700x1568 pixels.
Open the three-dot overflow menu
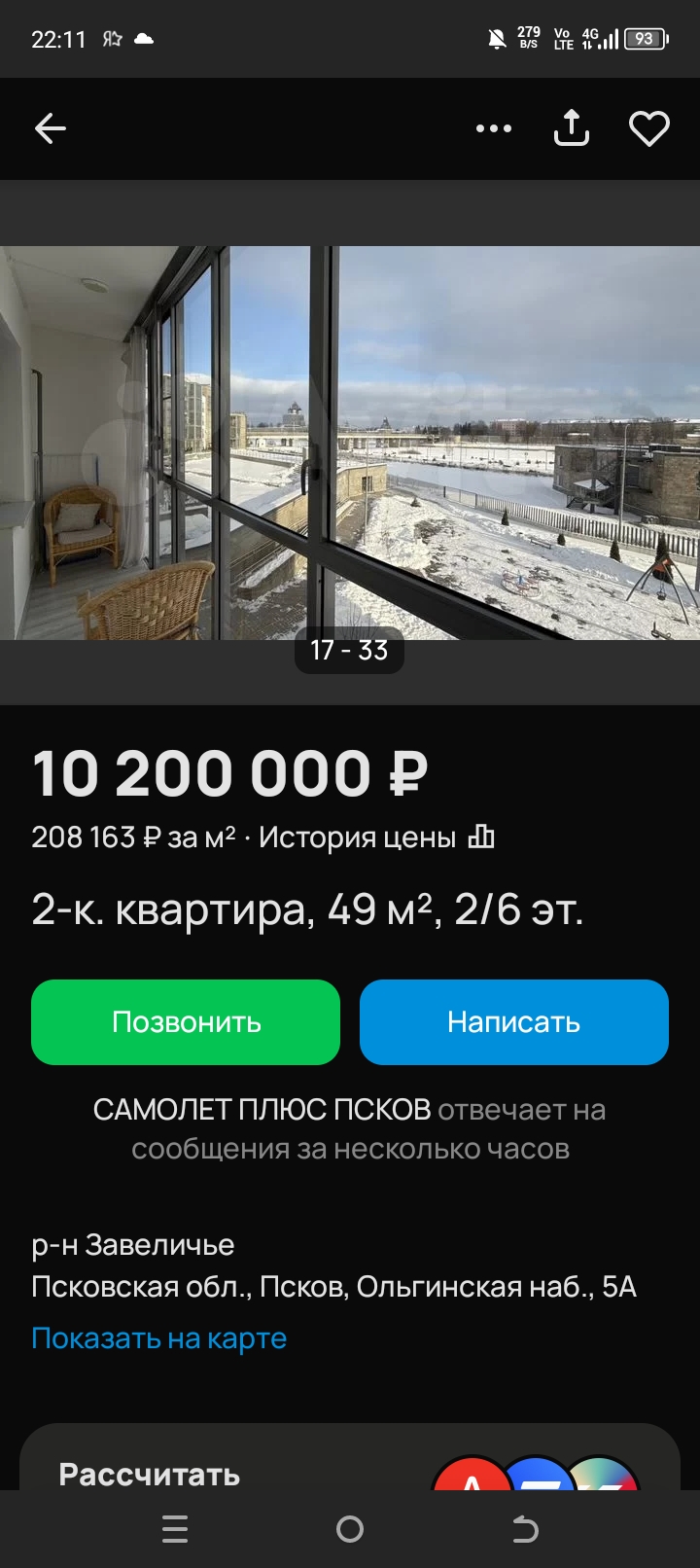494,128
